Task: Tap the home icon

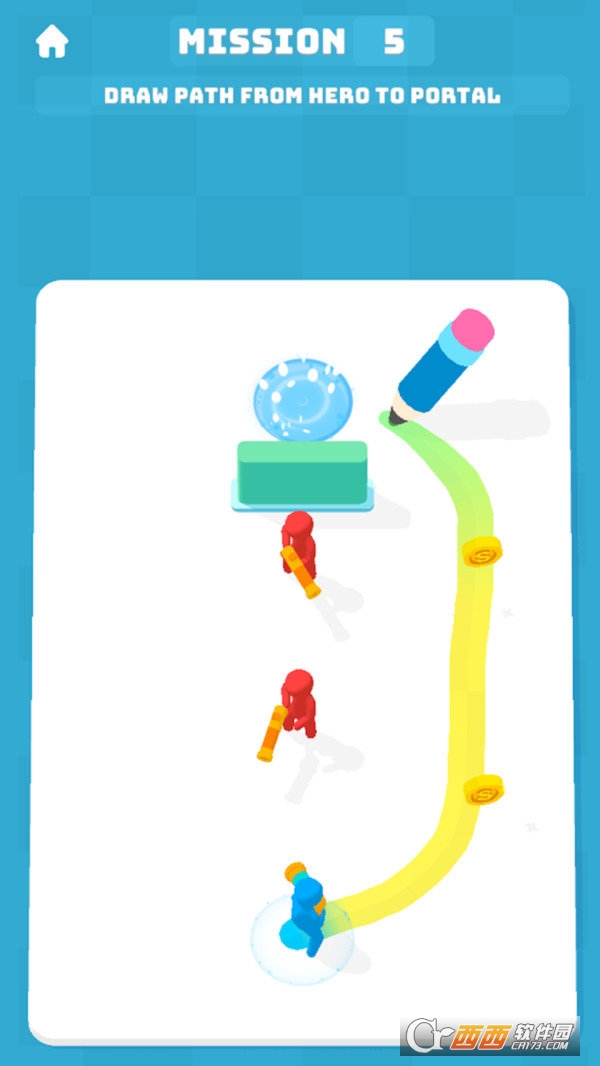Action: tap(52, 41)
